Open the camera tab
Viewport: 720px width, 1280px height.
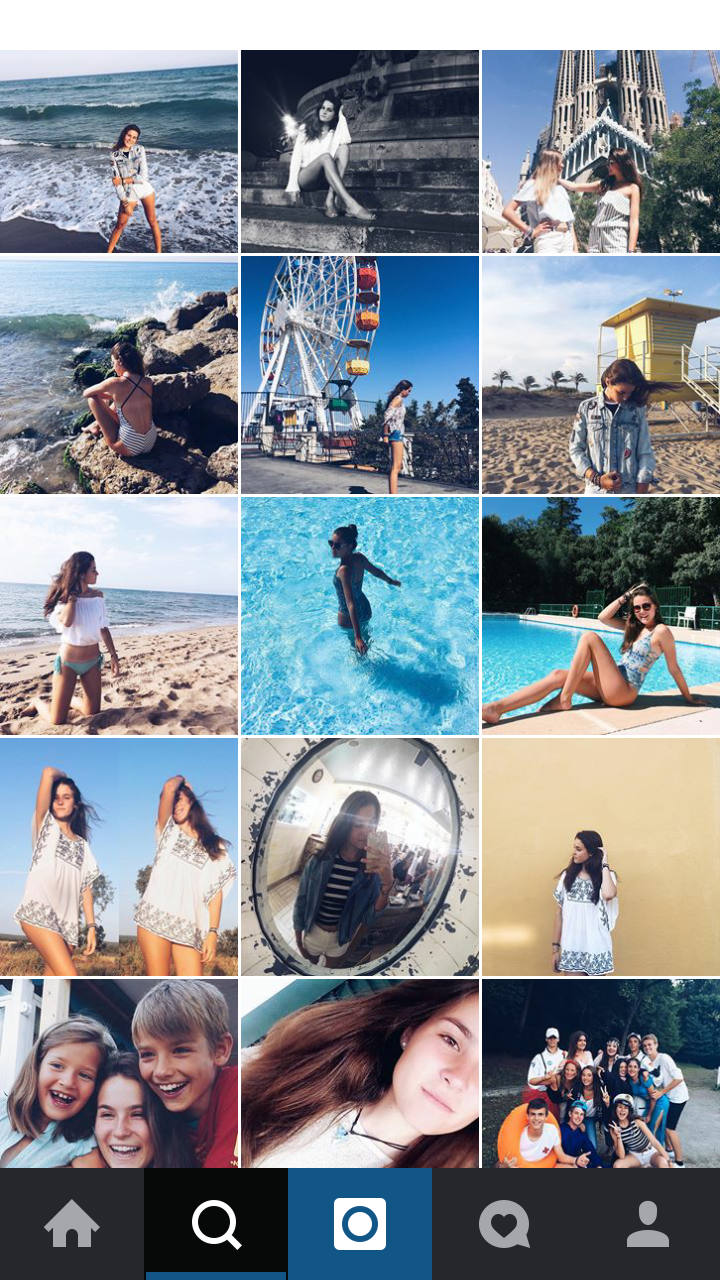(360, 1224)
